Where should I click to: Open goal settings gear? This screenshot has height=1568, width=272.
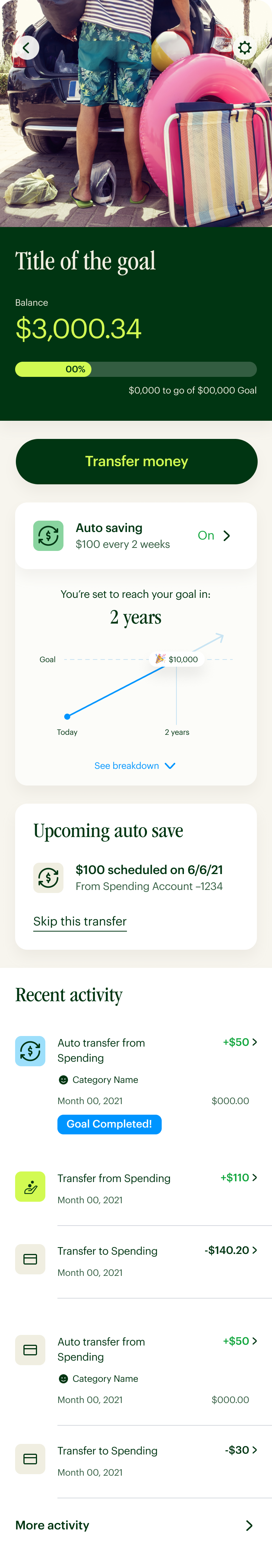[245, 48]
